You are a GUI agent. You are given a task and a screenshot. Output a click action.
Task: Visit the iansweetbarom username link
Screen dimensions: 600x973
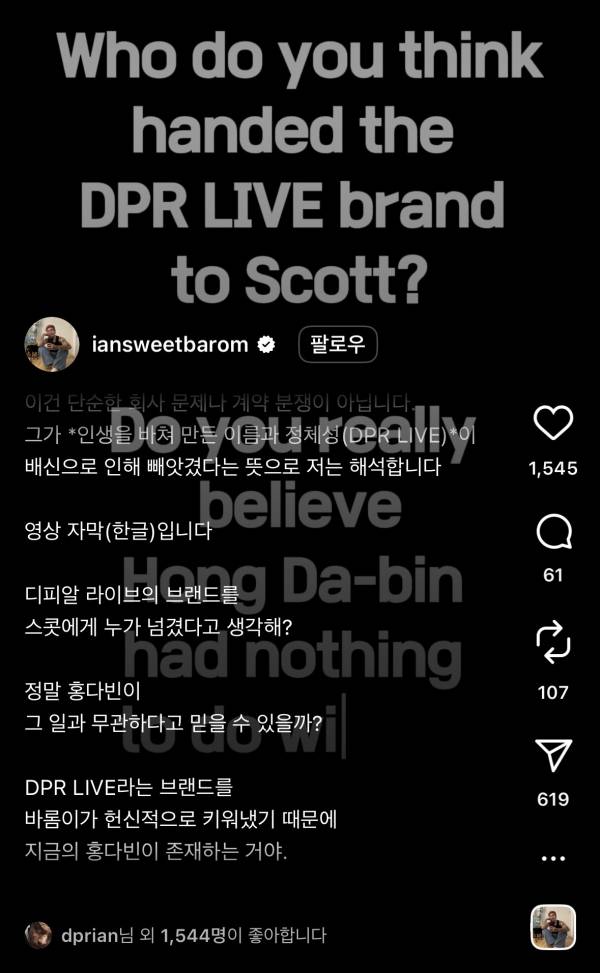click(x=170, y=346)
